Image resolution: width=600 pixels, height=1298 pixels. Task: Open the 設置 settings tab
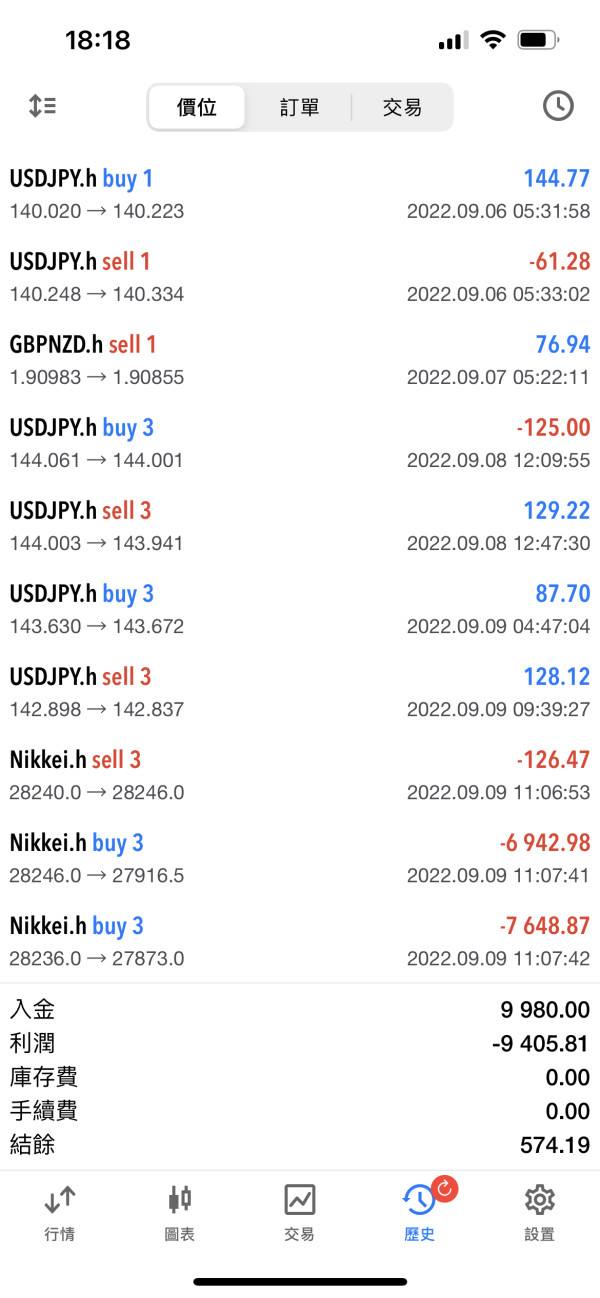click(540, 1212)
